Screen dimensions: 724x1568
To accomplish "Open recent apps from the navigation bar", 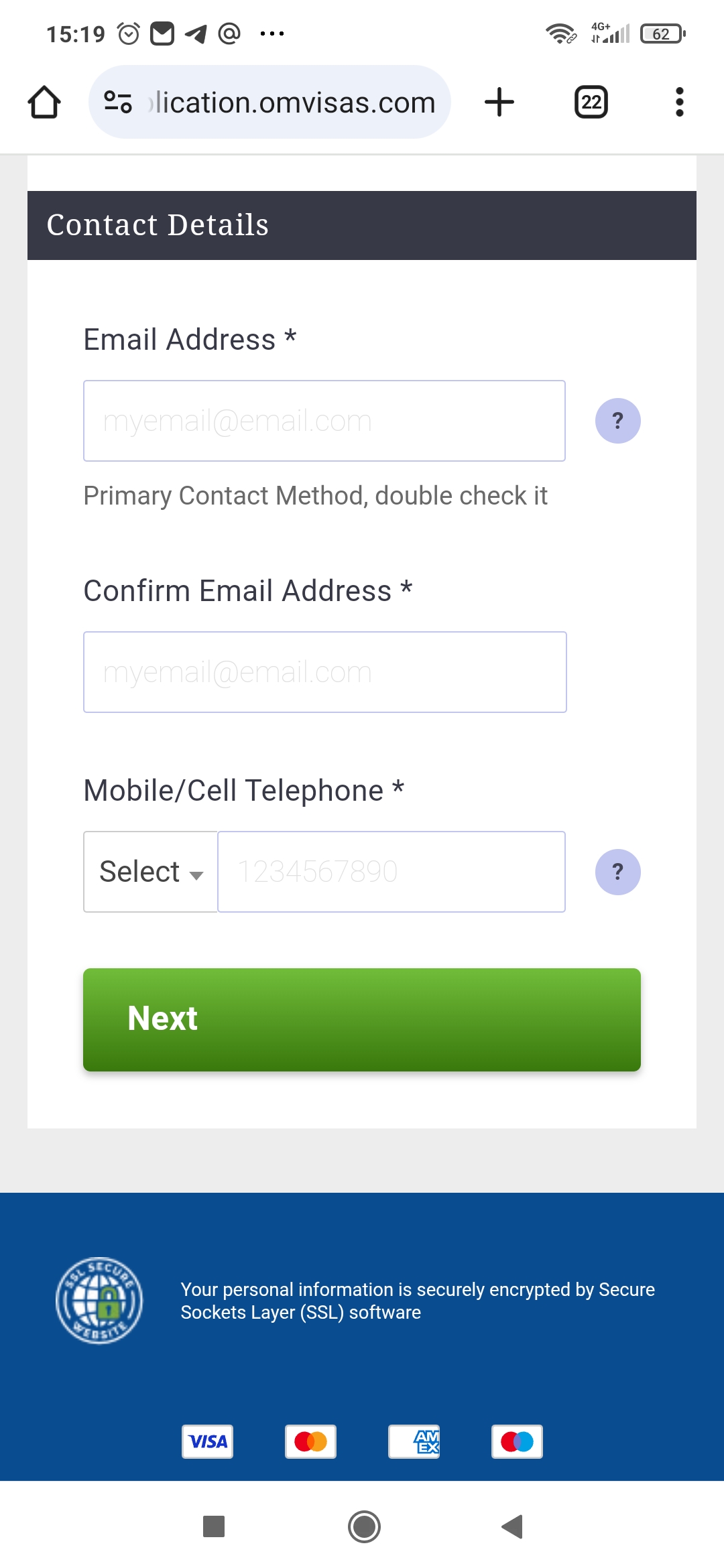I will [x=214, y=1526].
